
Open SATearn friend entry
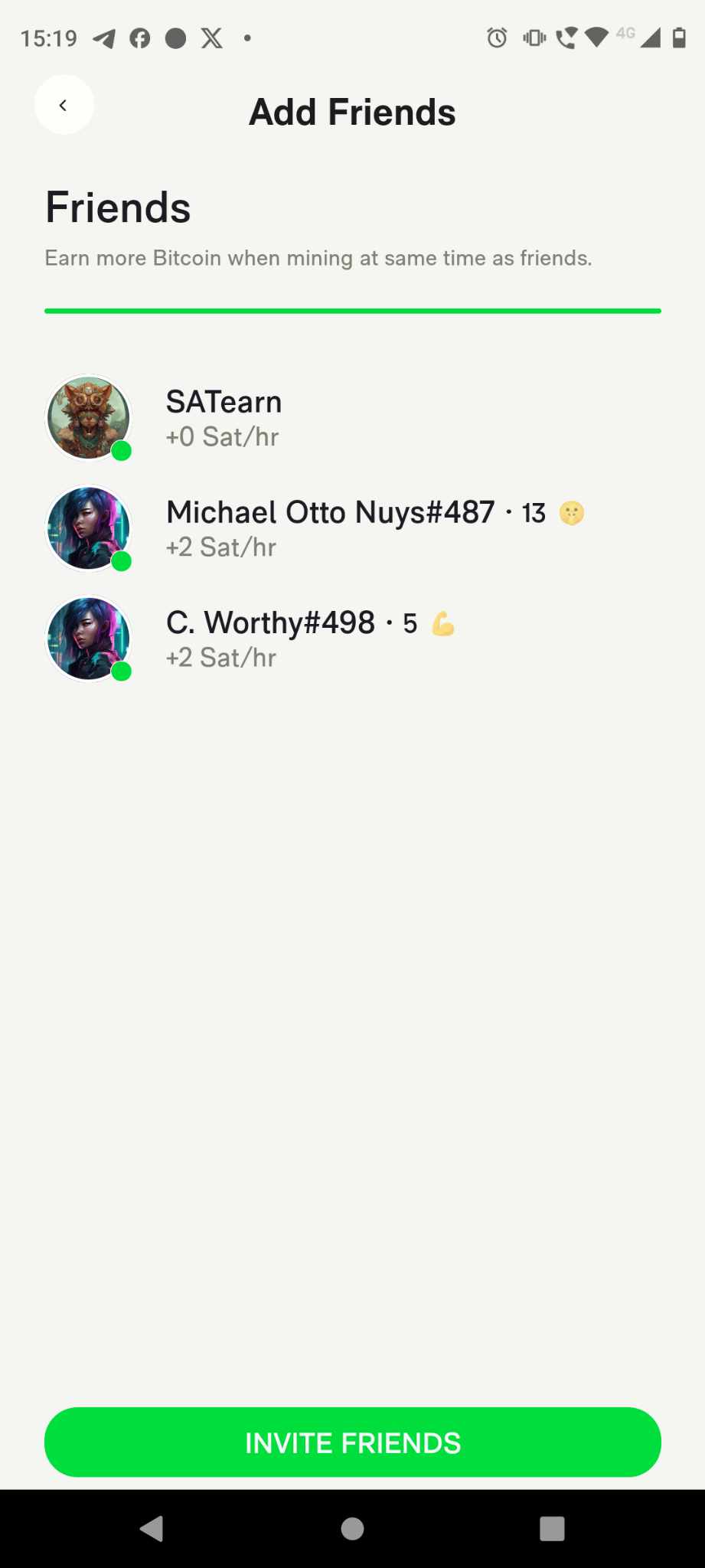(x=224, y=417)
